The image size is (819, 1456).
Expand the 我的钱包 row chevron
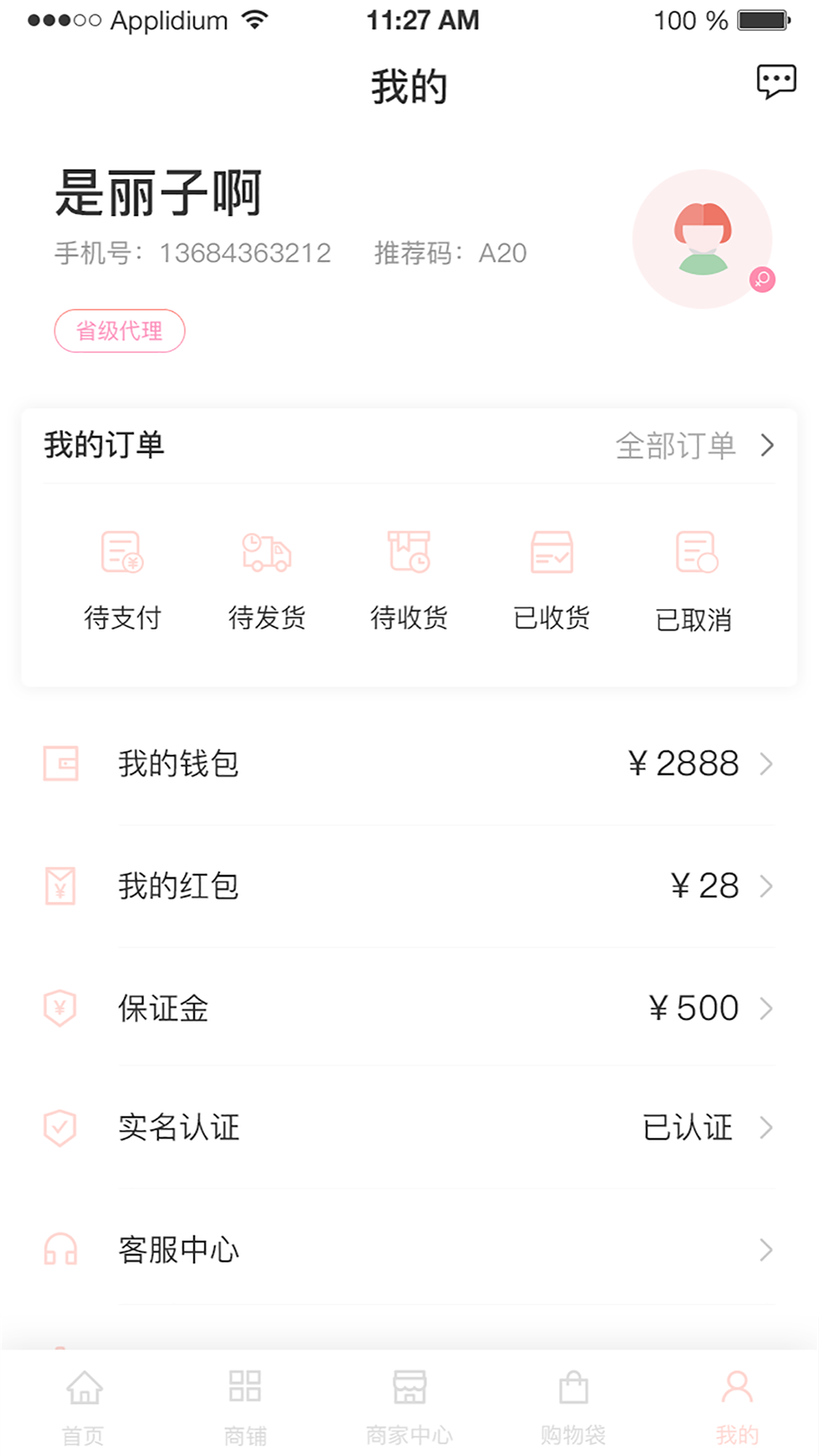point(766,764)
